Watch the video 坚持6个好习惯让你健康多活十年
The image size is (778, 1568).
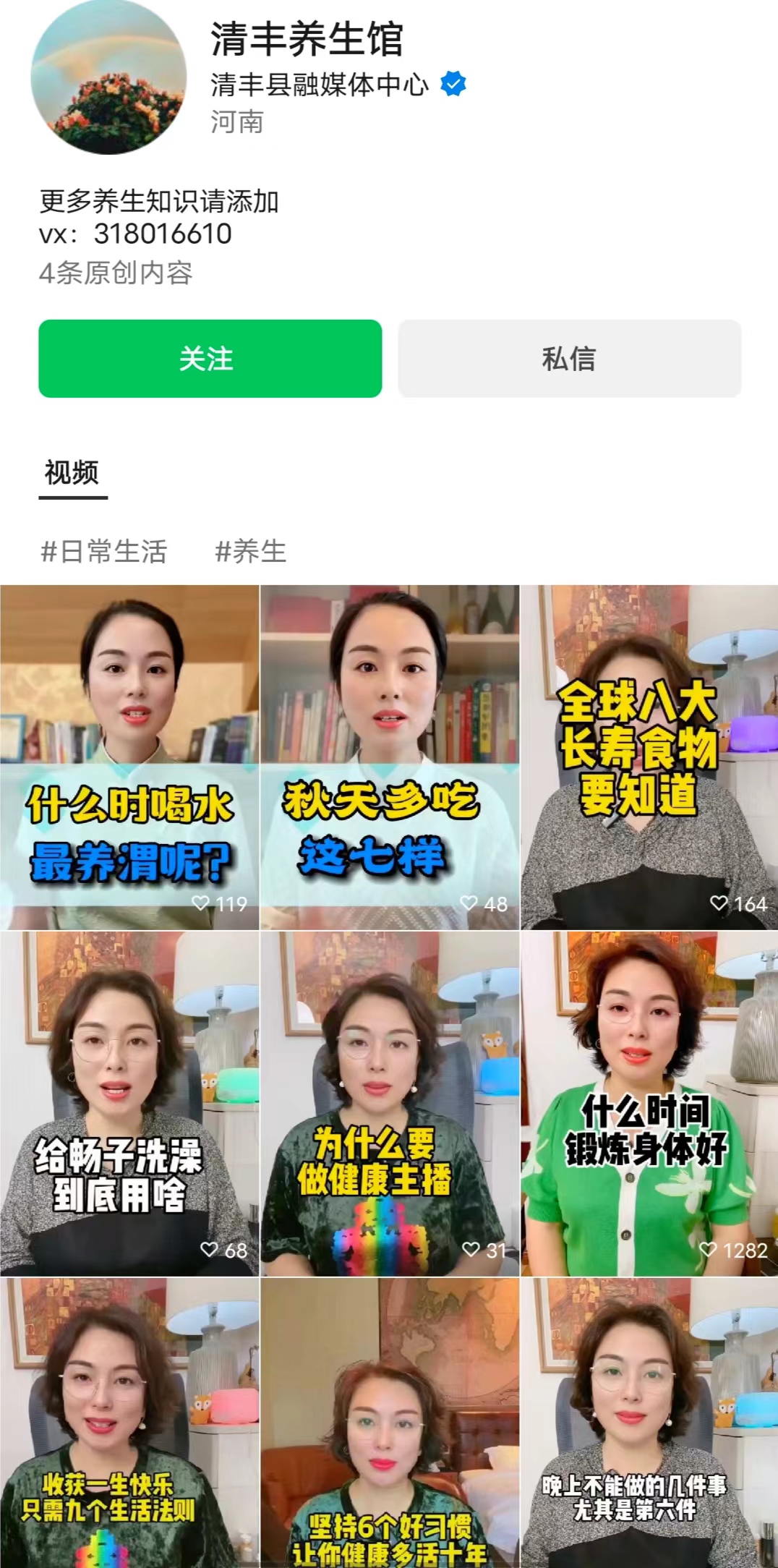[390, 1422]
